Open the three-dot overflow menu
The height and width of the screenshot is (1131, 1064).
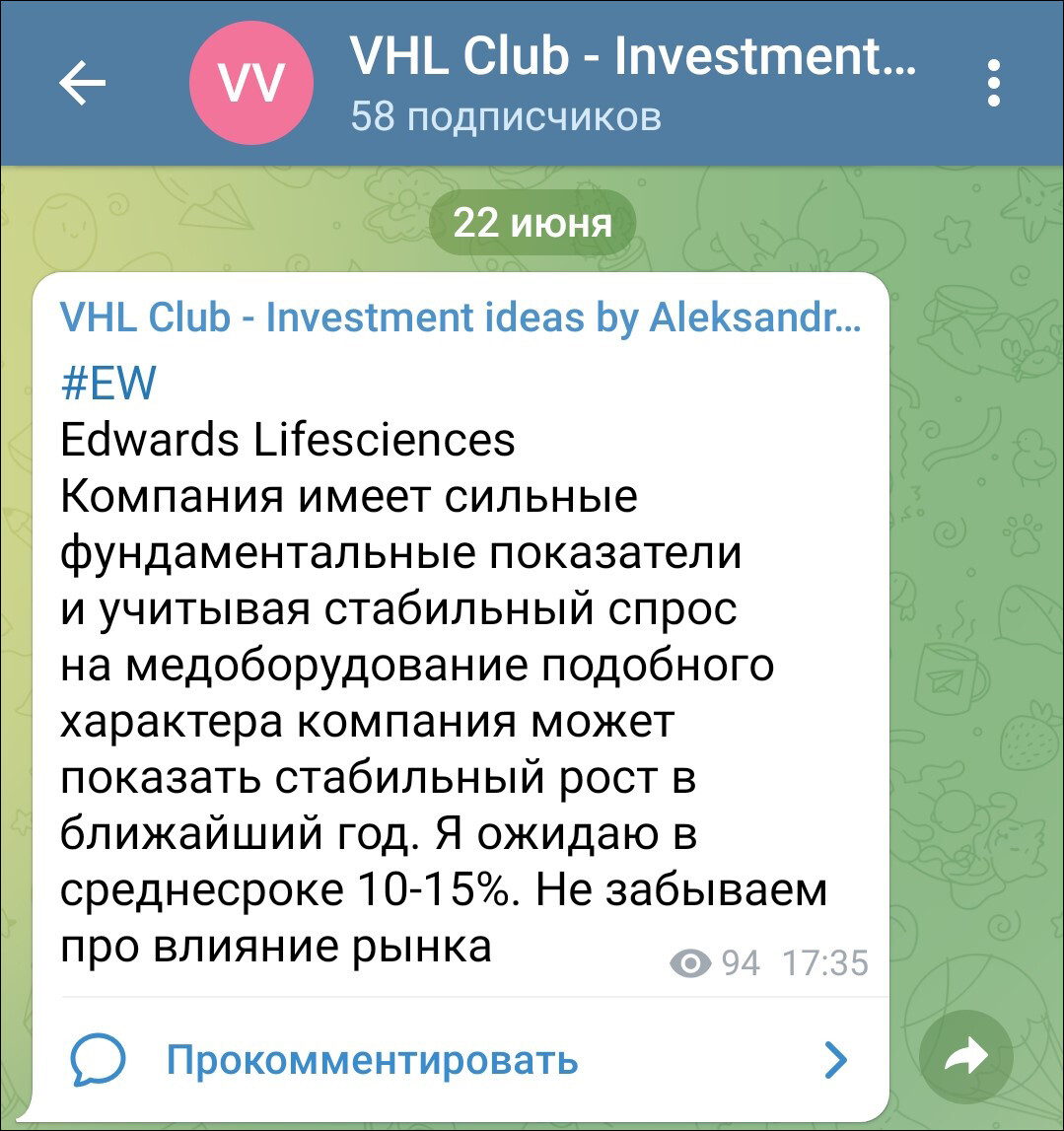(x=993, y=84)
